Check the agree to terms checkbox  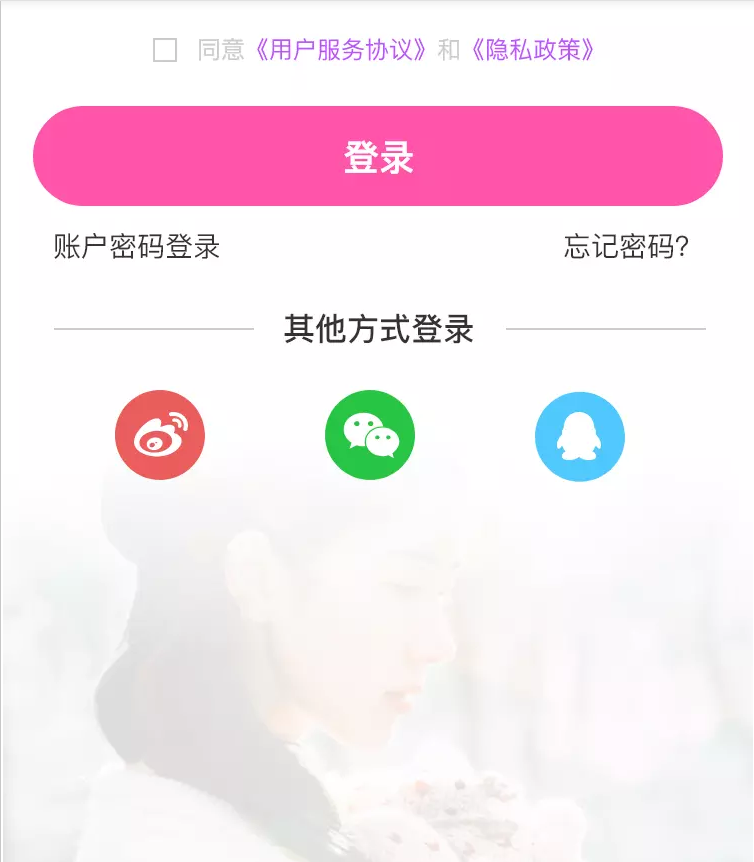coord(165,50)
